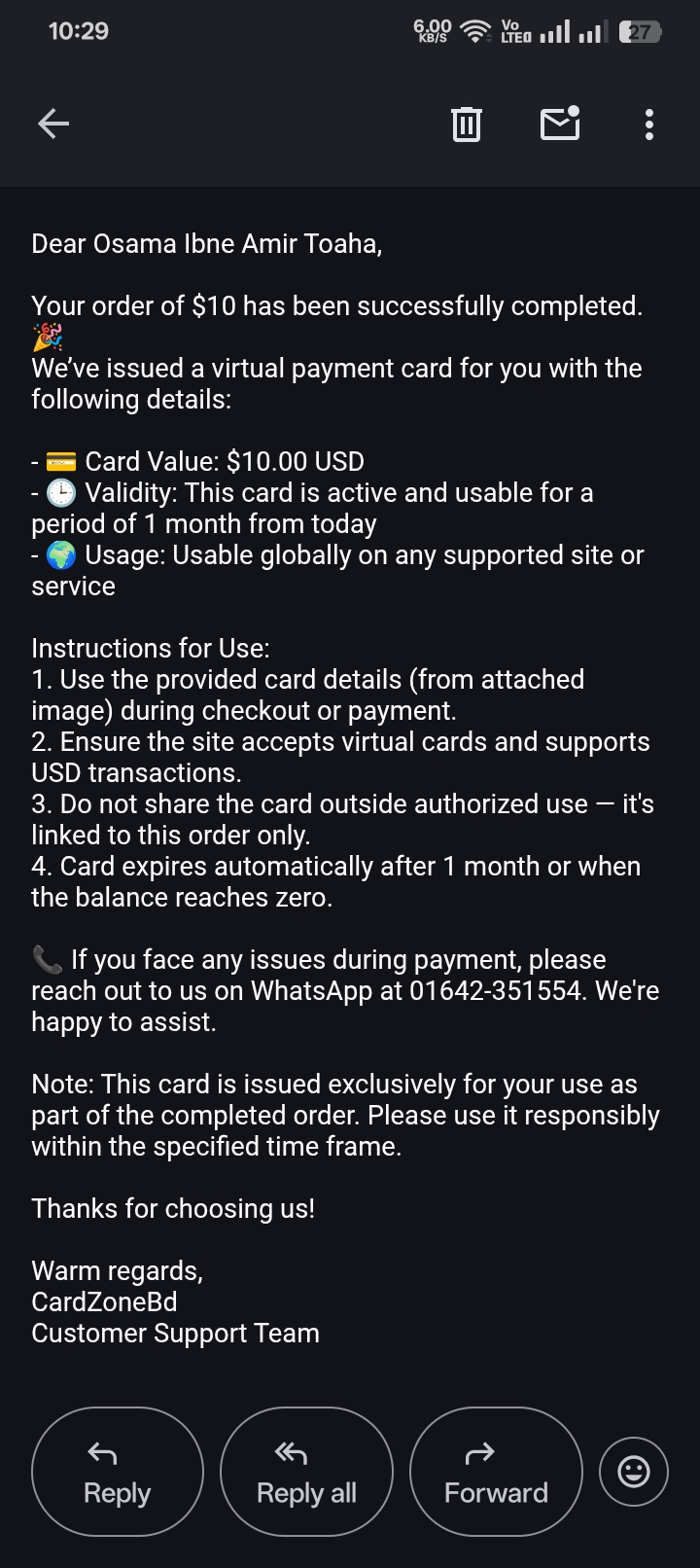Mark this email as unread
This screenshot has width=700, height=1568.
point(560,124)
